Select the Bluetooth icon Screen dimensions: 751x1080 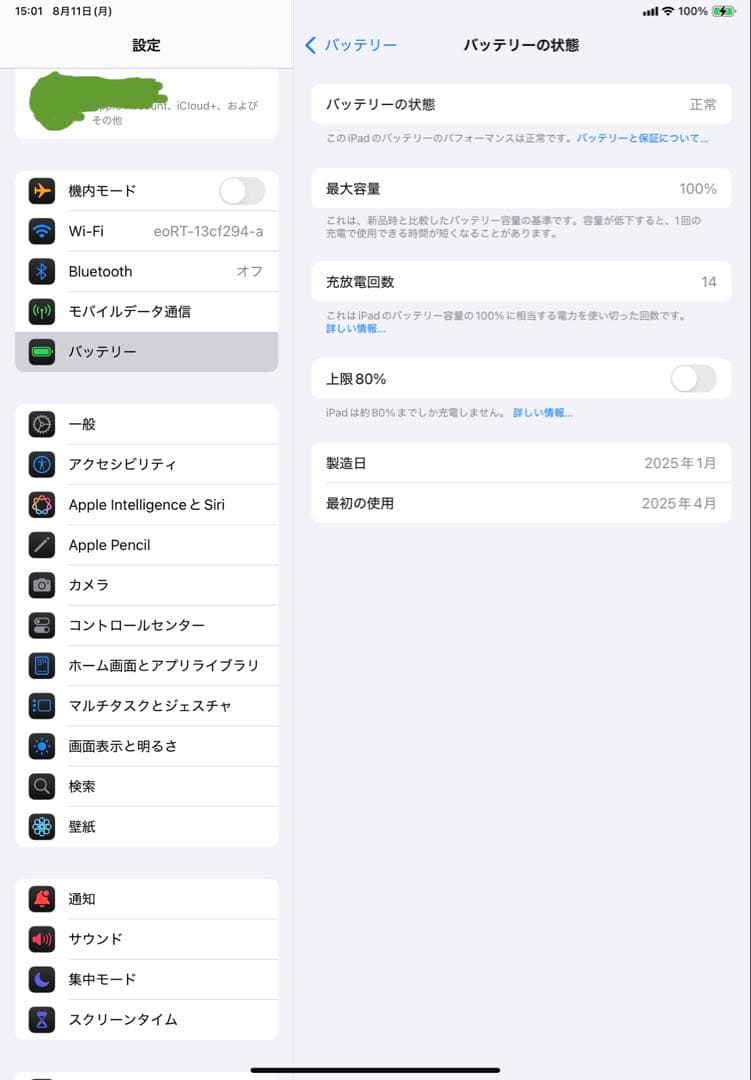[x=41, y=271]
